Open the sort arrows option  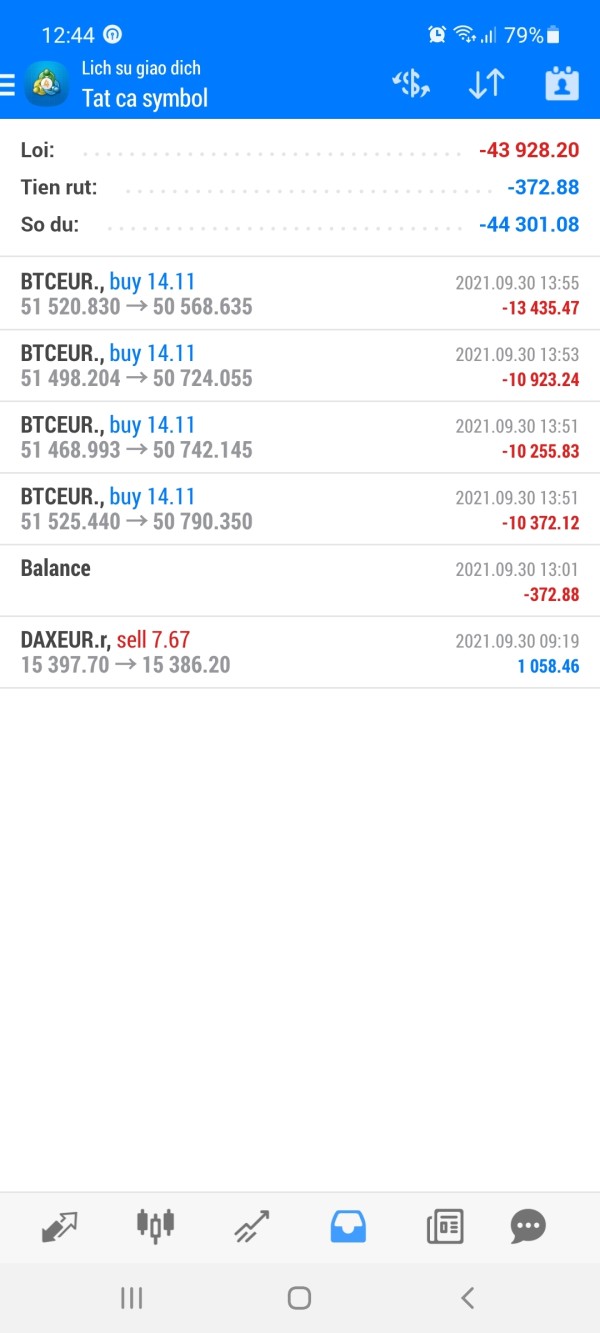[486, 84]
